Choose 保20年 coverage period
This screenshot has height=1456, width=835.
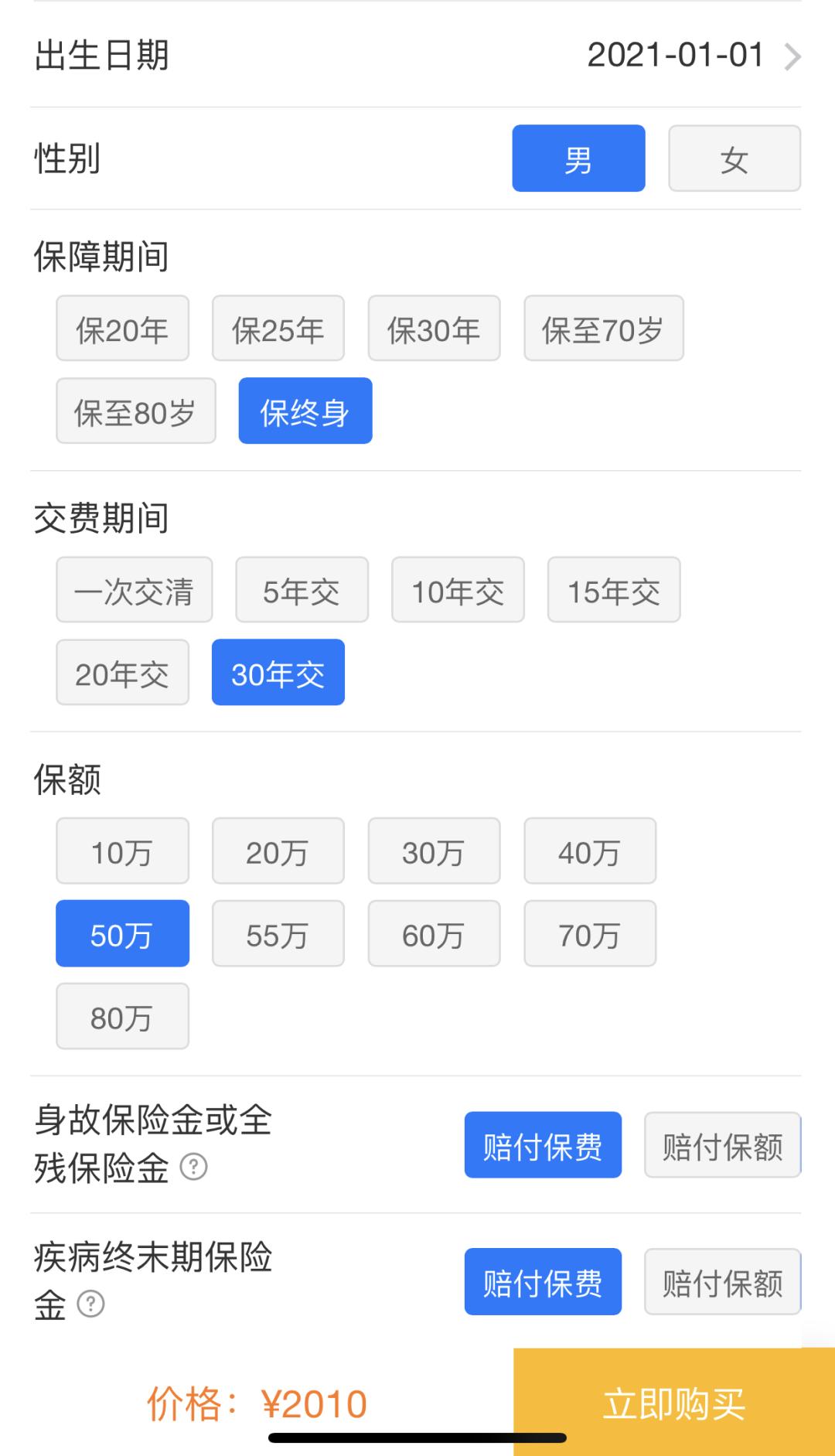pos(122,329)
